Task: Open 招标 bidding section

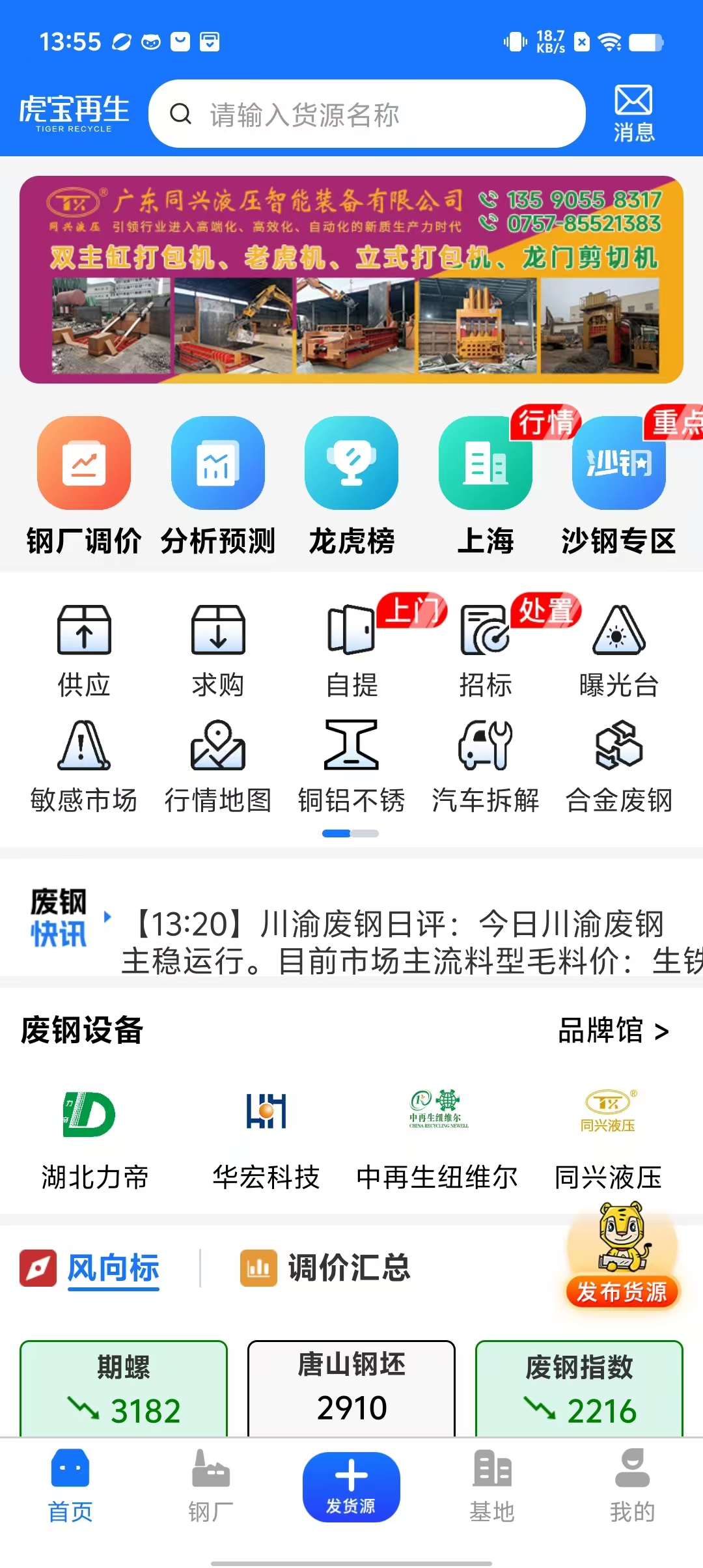Action: tap(485, 649)
